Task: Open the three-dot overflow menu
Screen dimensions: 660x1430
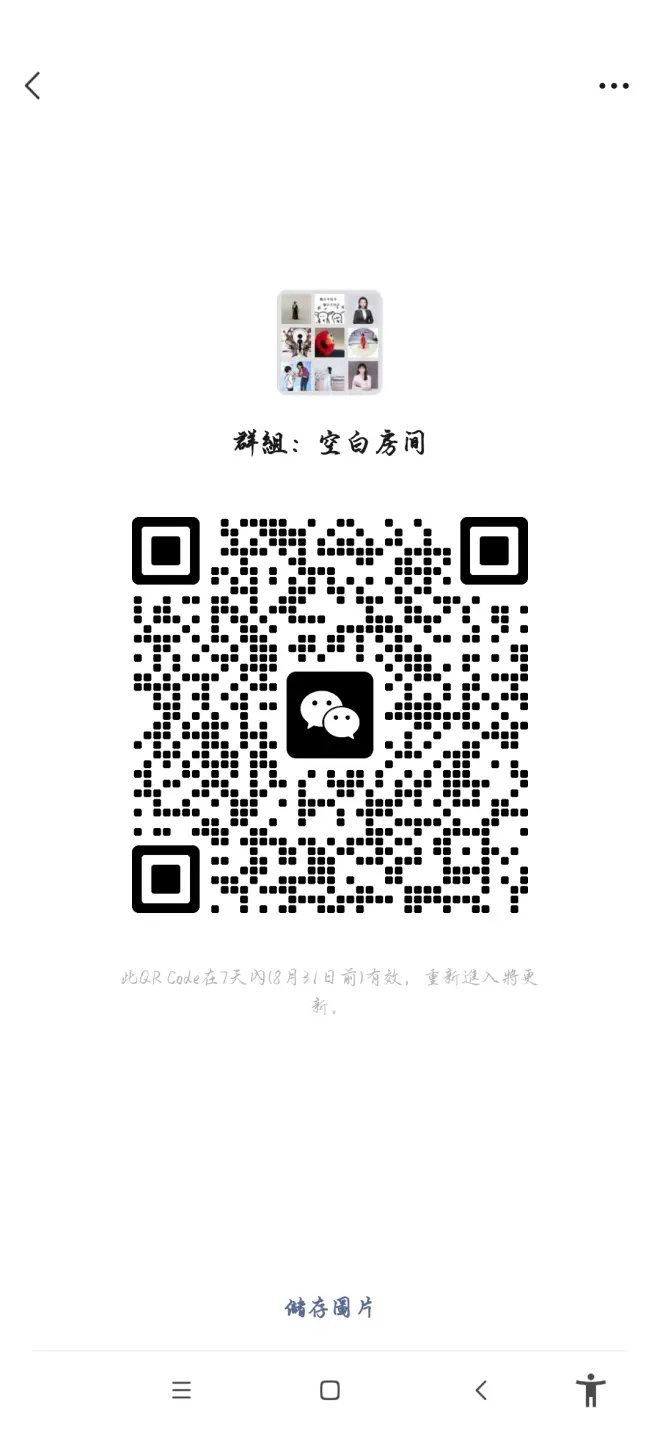Action: [613, 86]
